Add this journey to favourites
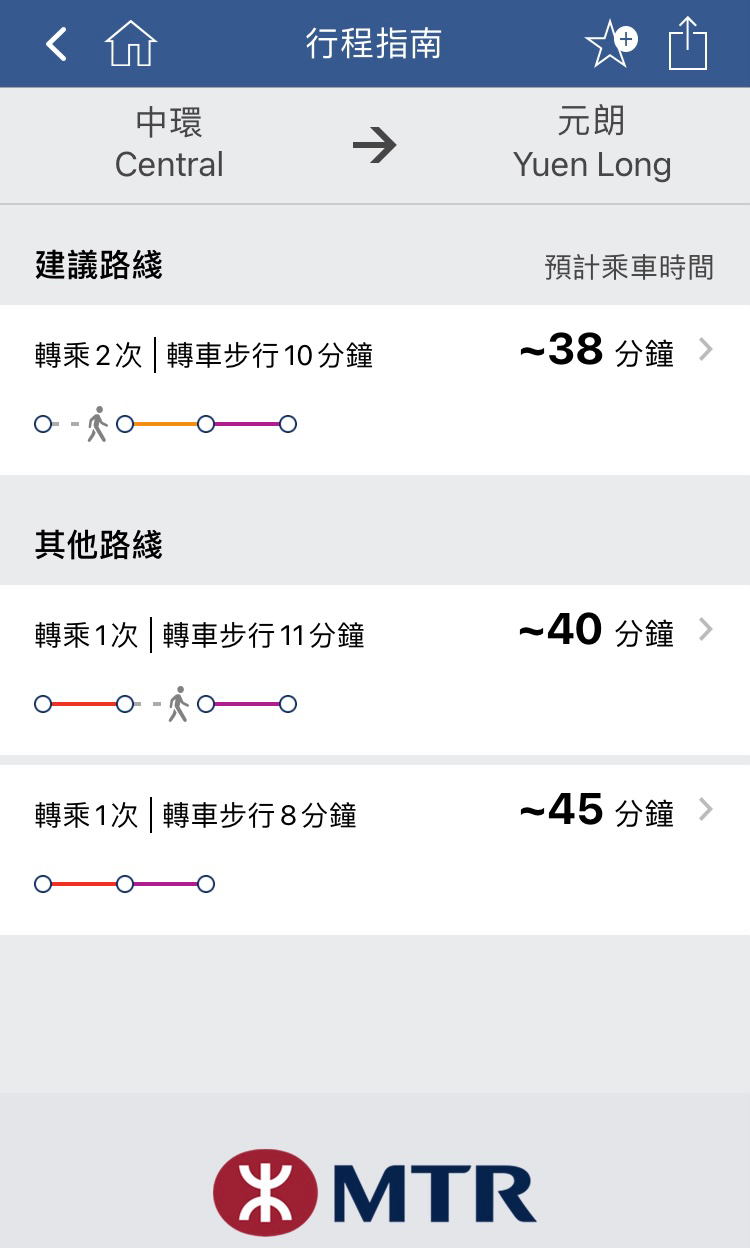The image size is (750, 1248). (x=610, y=44)
